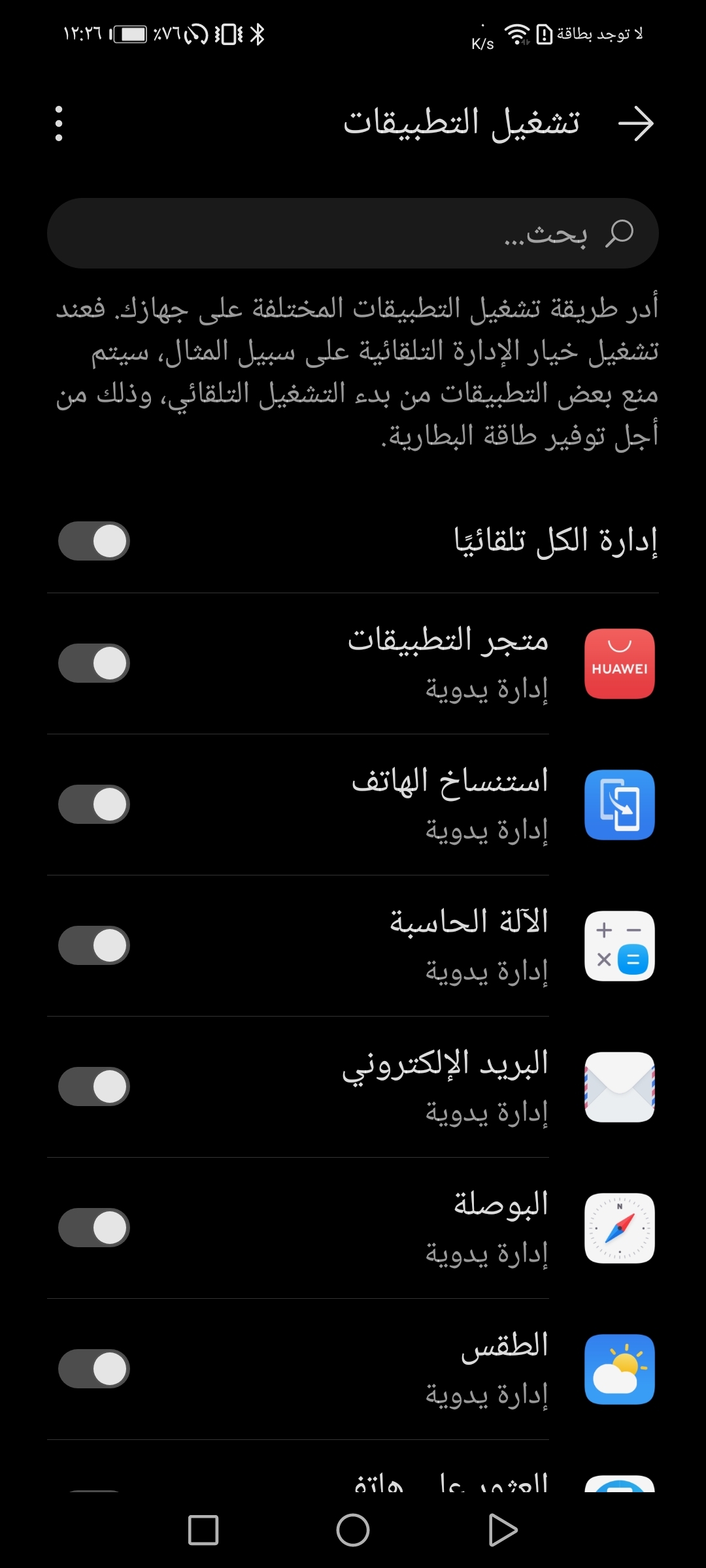Tap the square recent apps navigation button
This screenshot has height=1568, width=706.
pos(203,1529)
